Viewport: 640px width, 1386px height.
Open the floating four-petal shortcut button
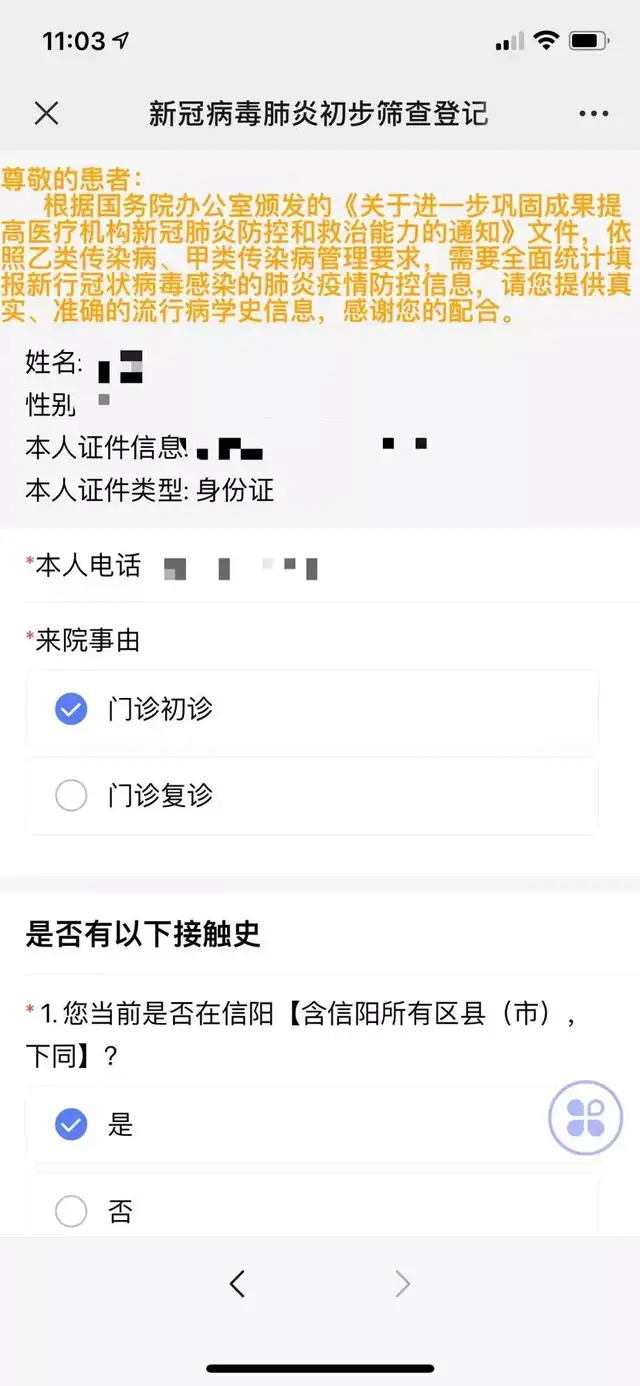point(586,1118)
